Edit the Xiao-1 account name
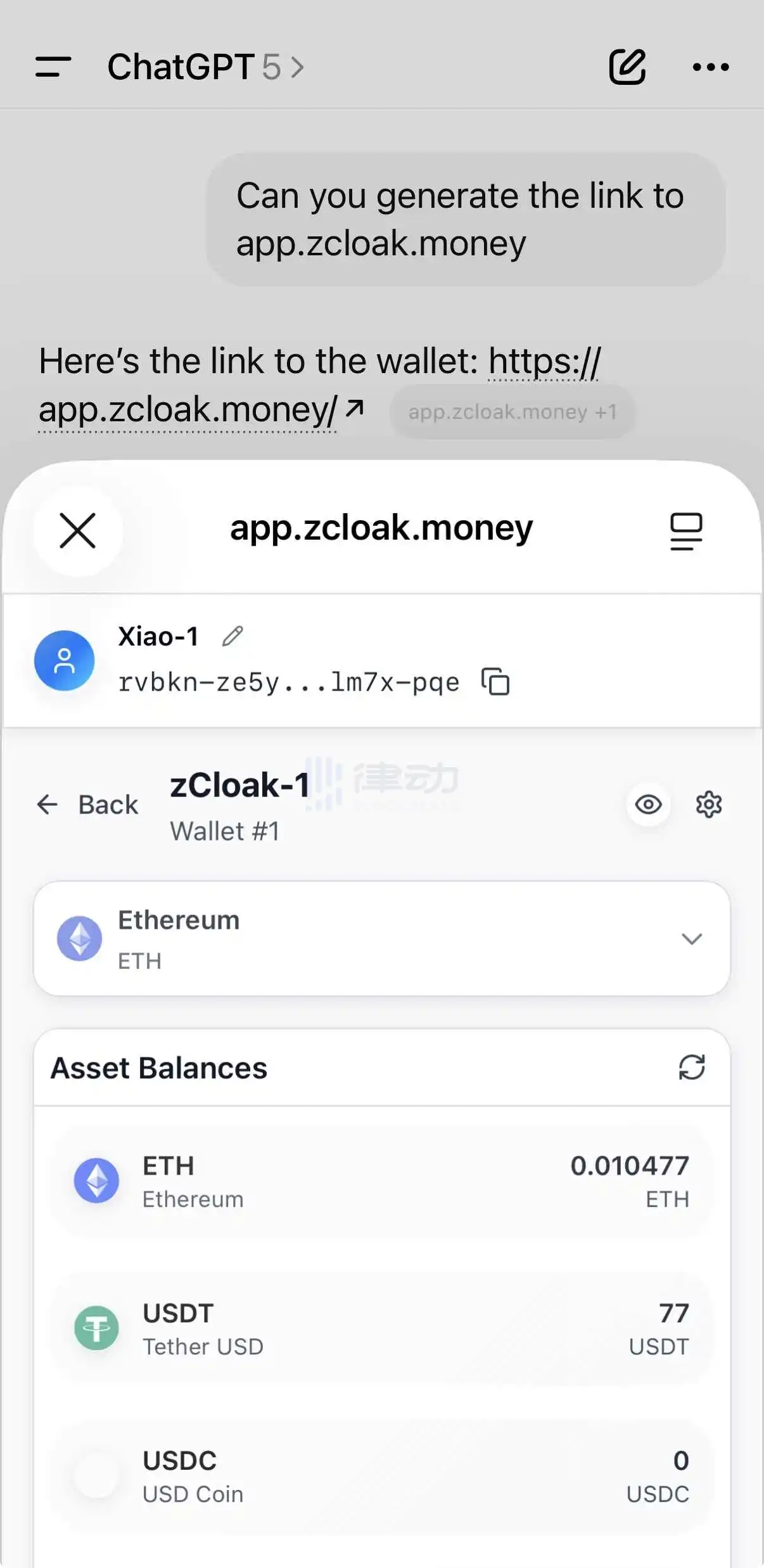The width and height of the screenshot is (764, 1568). (232, 636)
